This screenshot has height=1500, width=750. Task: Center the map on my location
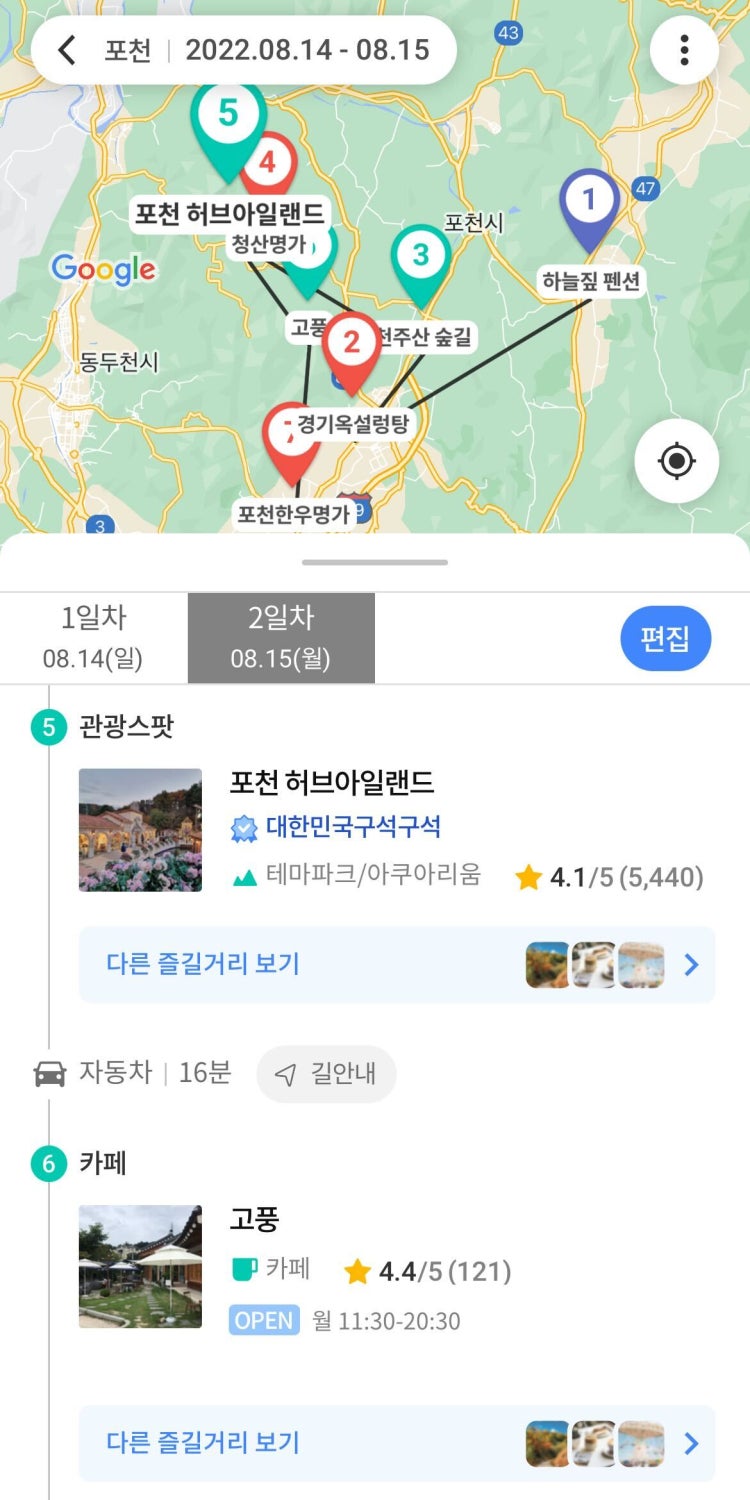676,461
